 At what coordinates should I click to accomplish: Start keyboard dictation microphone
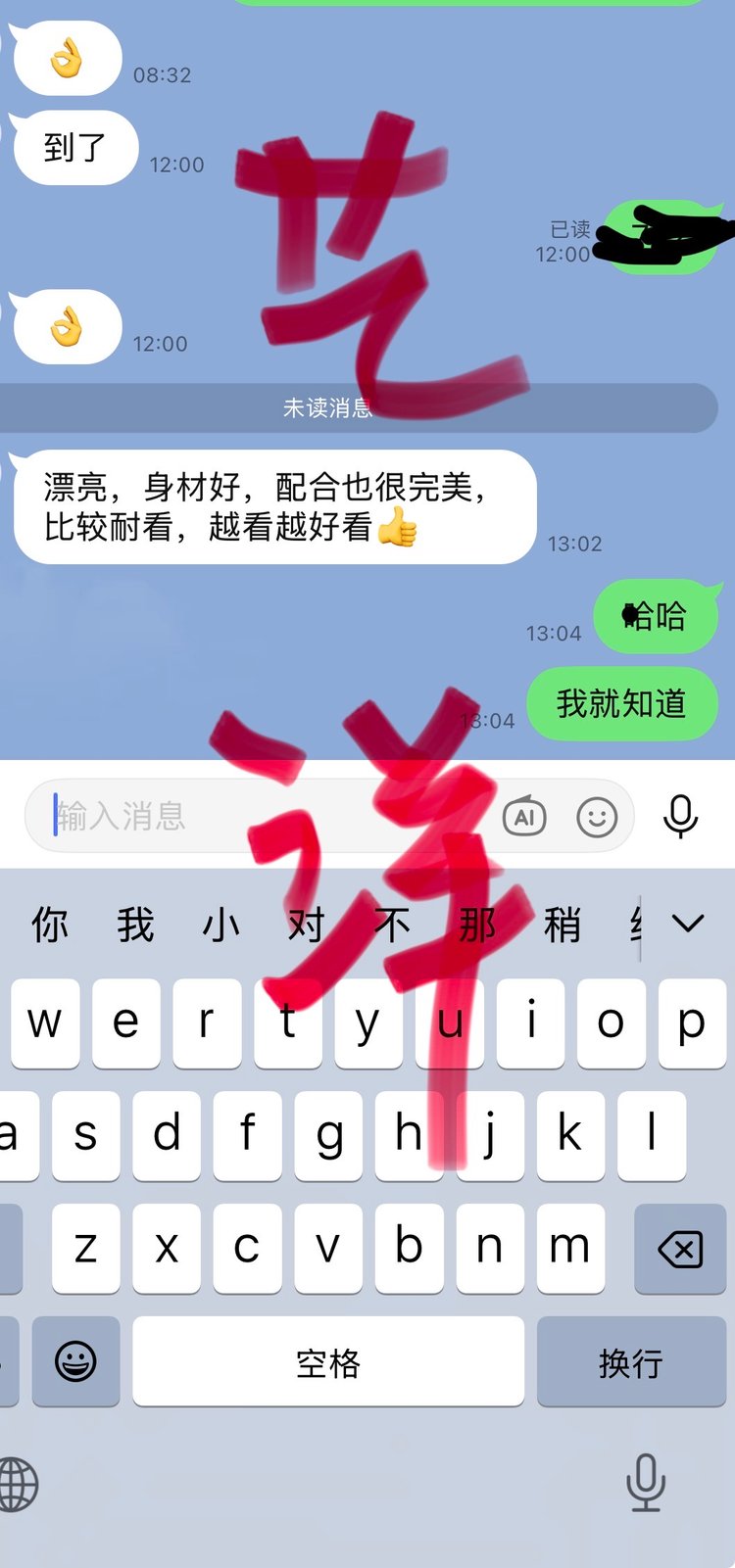pos(646,1482)
